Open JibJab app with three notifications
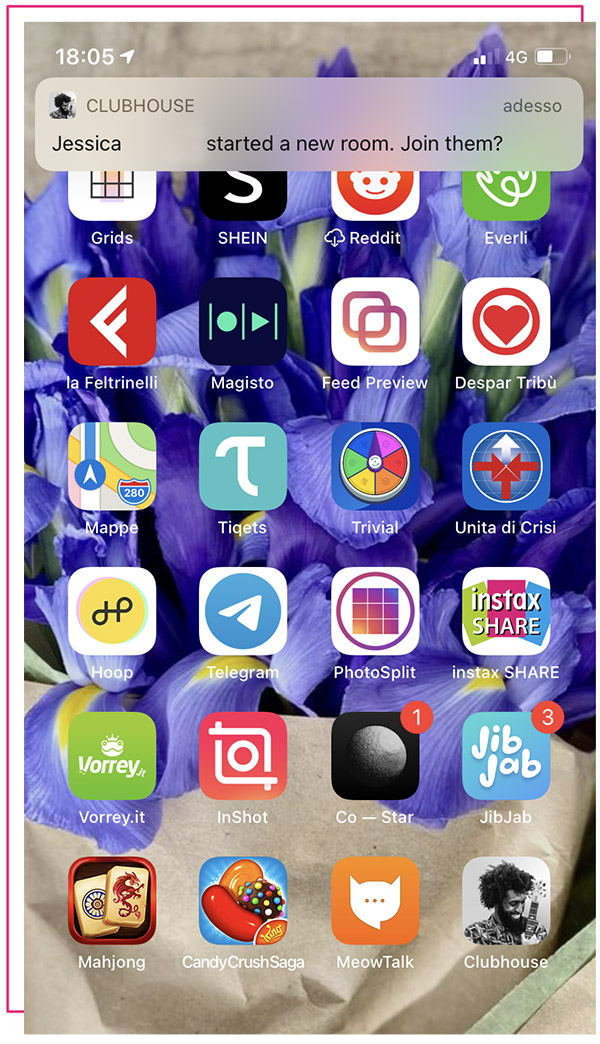Screen dimensions: 600x1044 coord(506,756)
